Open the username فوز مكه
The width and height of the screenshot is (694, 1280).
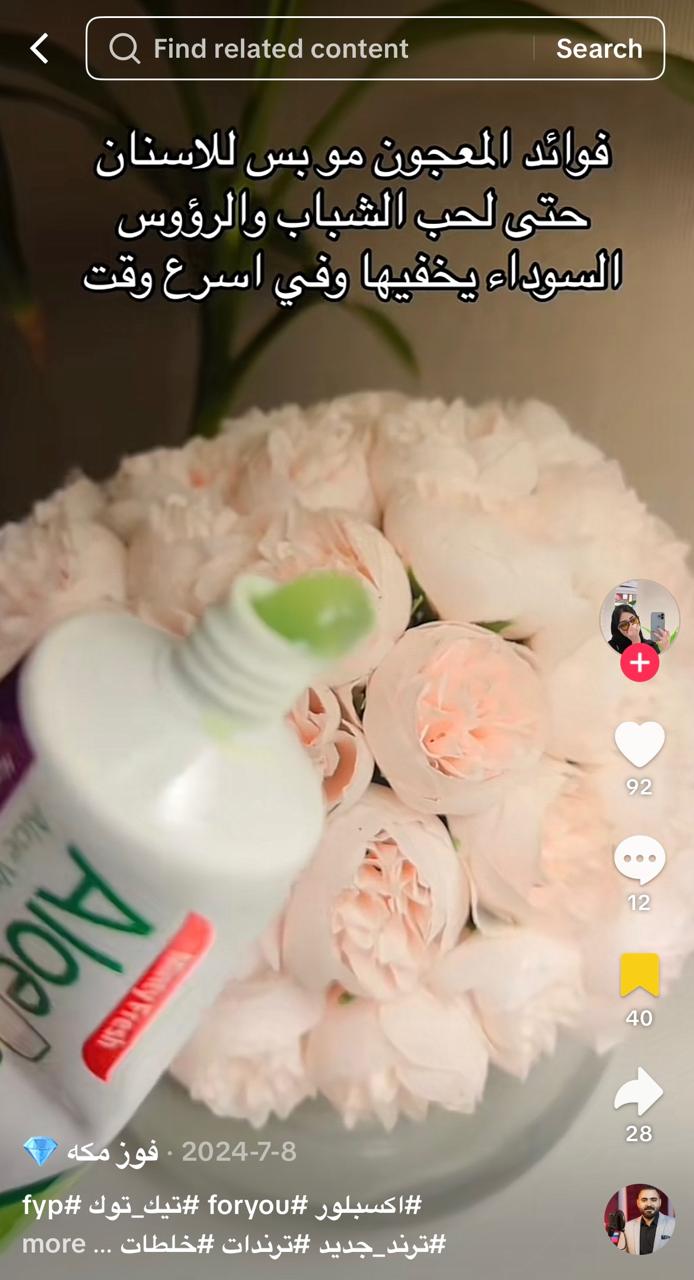[x=112, y=1152]
